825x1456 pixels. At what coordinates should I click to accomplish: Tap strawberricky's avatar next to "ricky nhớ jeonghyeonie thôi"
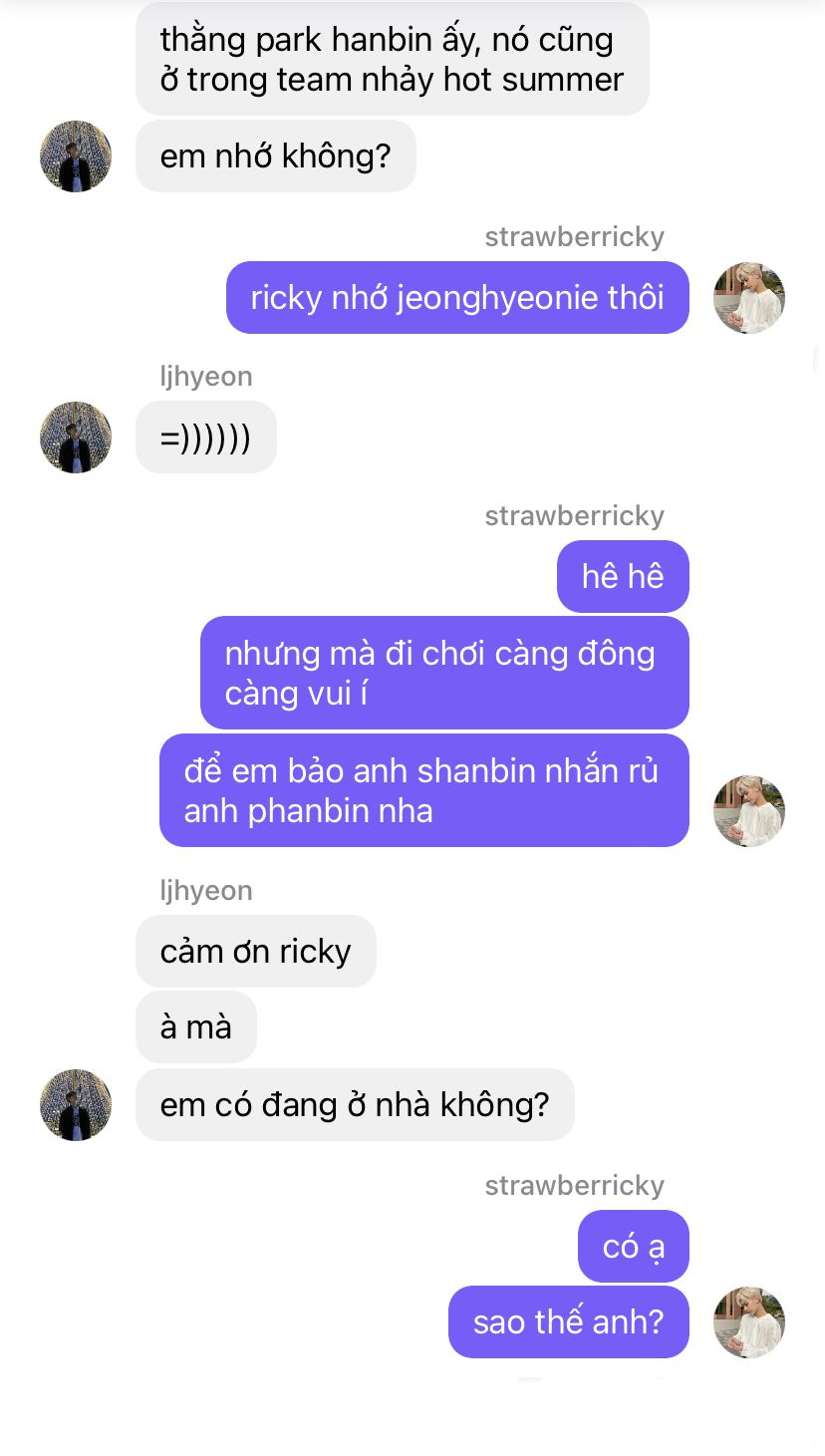[749, 298]
